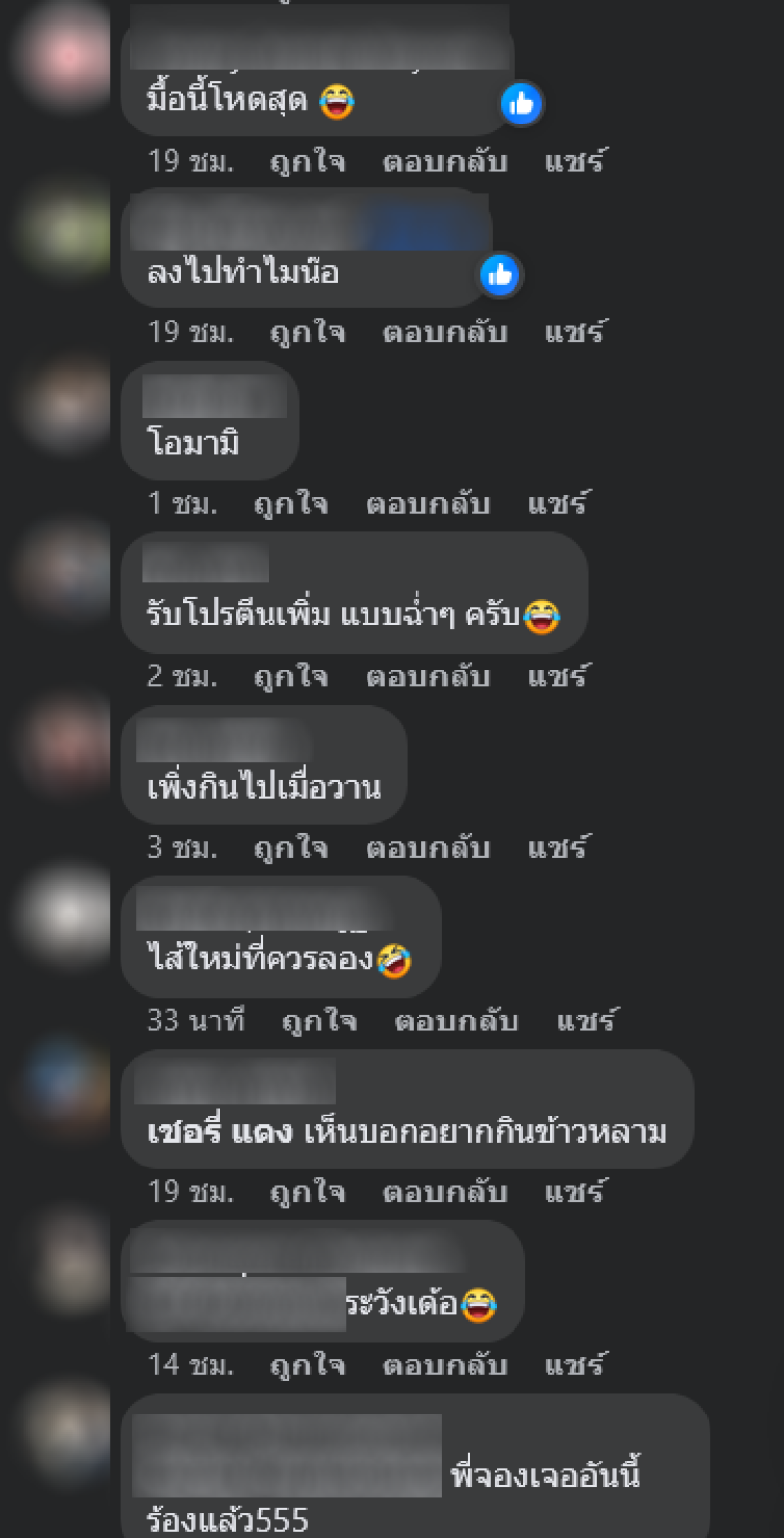Reply to the comment mentioning 'ข้าวหลาม'
Image resolution: width=784 pixels, height=1538 pixels.
pyautogui.click(x=444, y=1192)
